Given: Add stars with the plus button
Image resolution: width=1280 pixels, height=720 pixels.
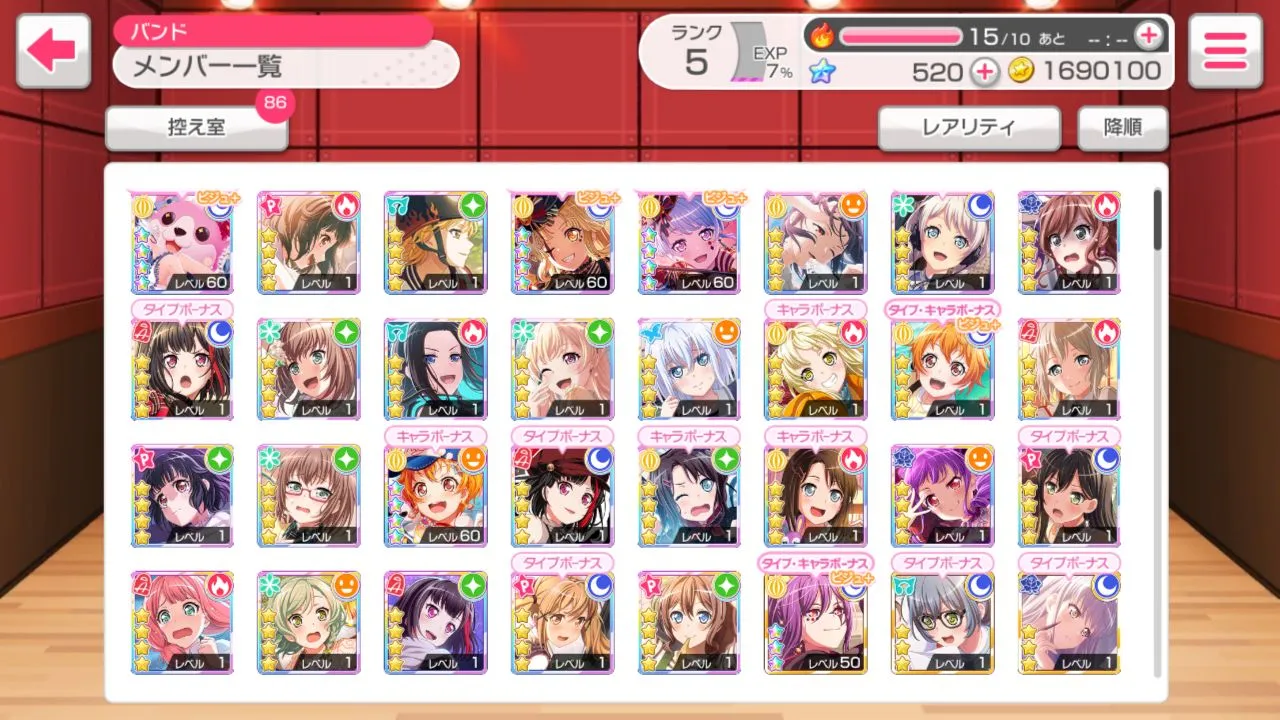Looking at the screenshot, I should pos(985,71).
